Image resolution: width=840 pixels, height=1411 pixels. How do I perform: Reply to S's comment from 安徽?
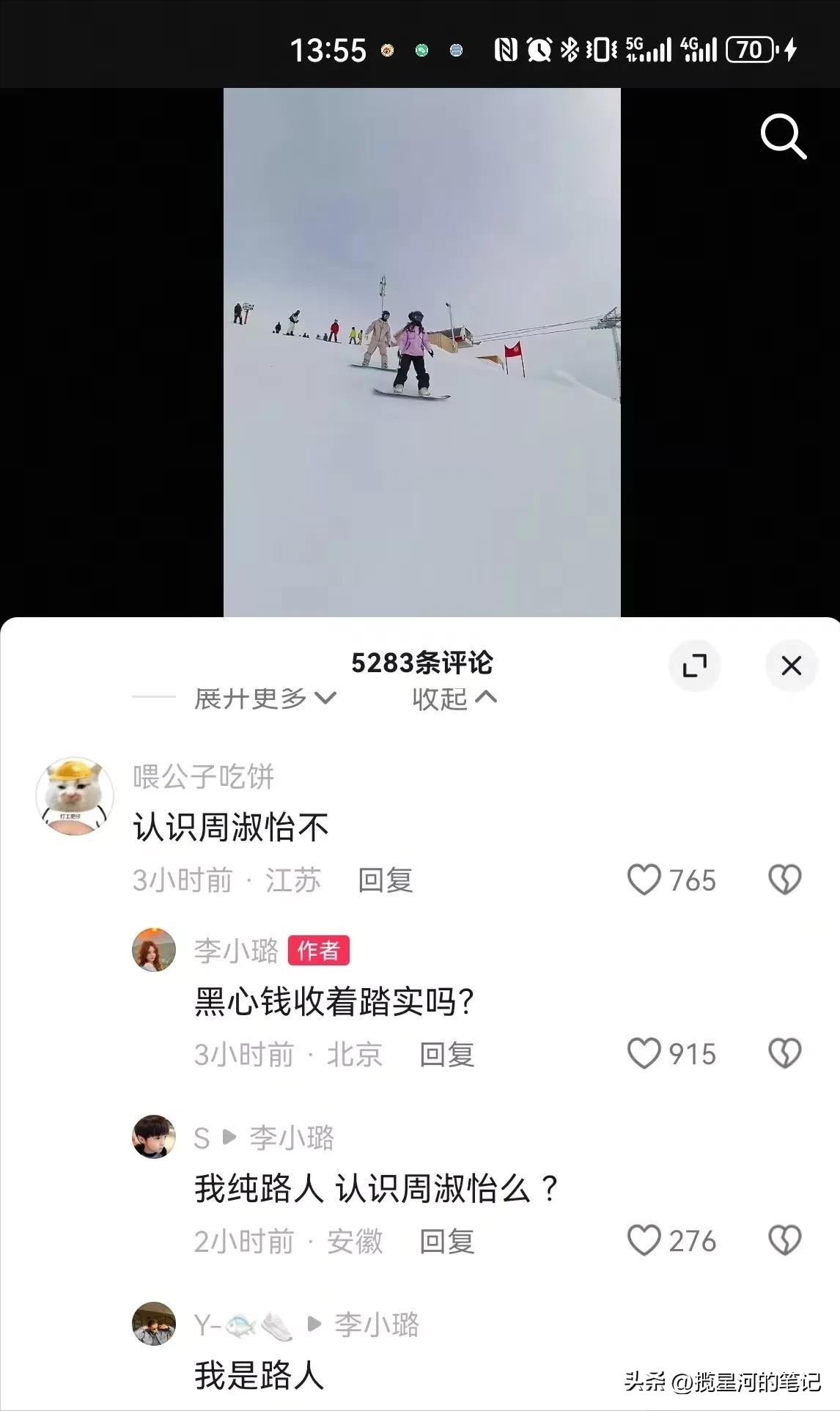pyautogui.click(x=447, y=1241)
